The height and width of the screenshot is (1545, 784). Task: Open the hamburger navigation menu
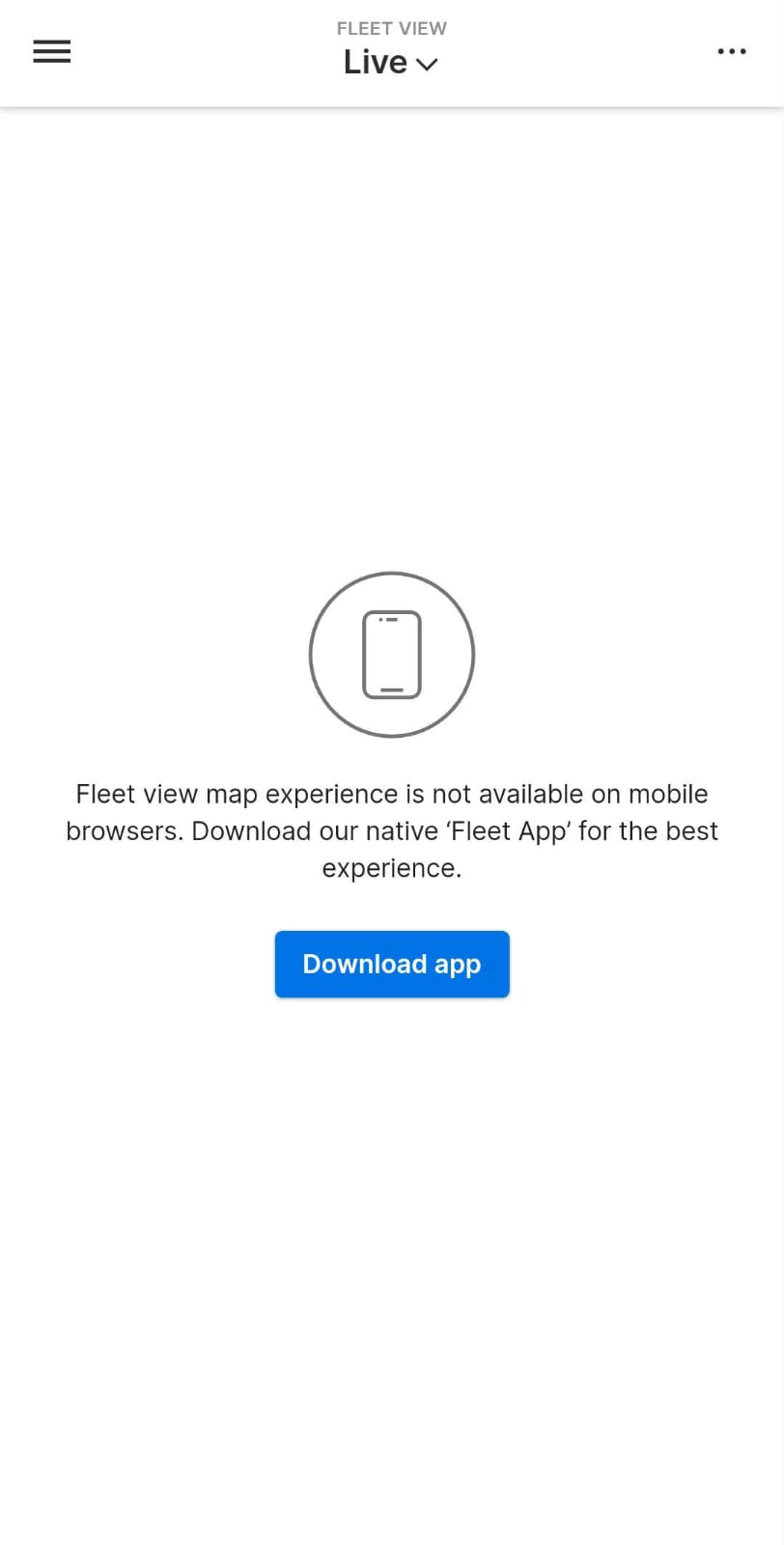click(x=52, y=52)
